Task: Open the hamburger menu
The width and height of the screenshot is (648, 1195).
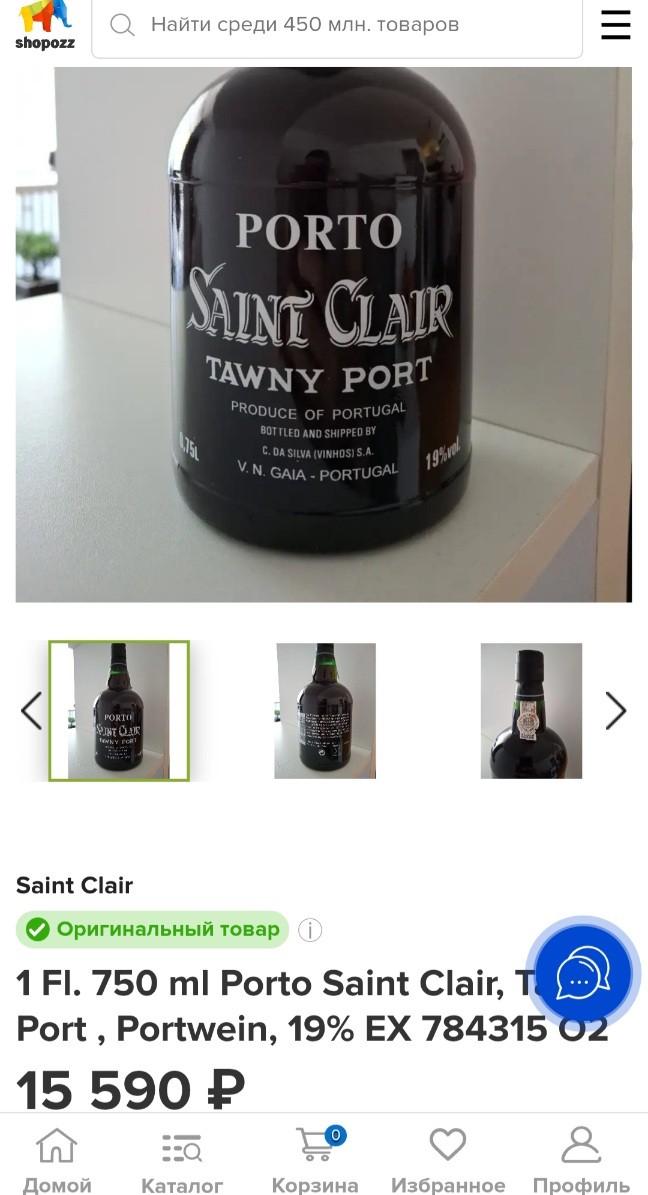Action: tap(615, 25)
